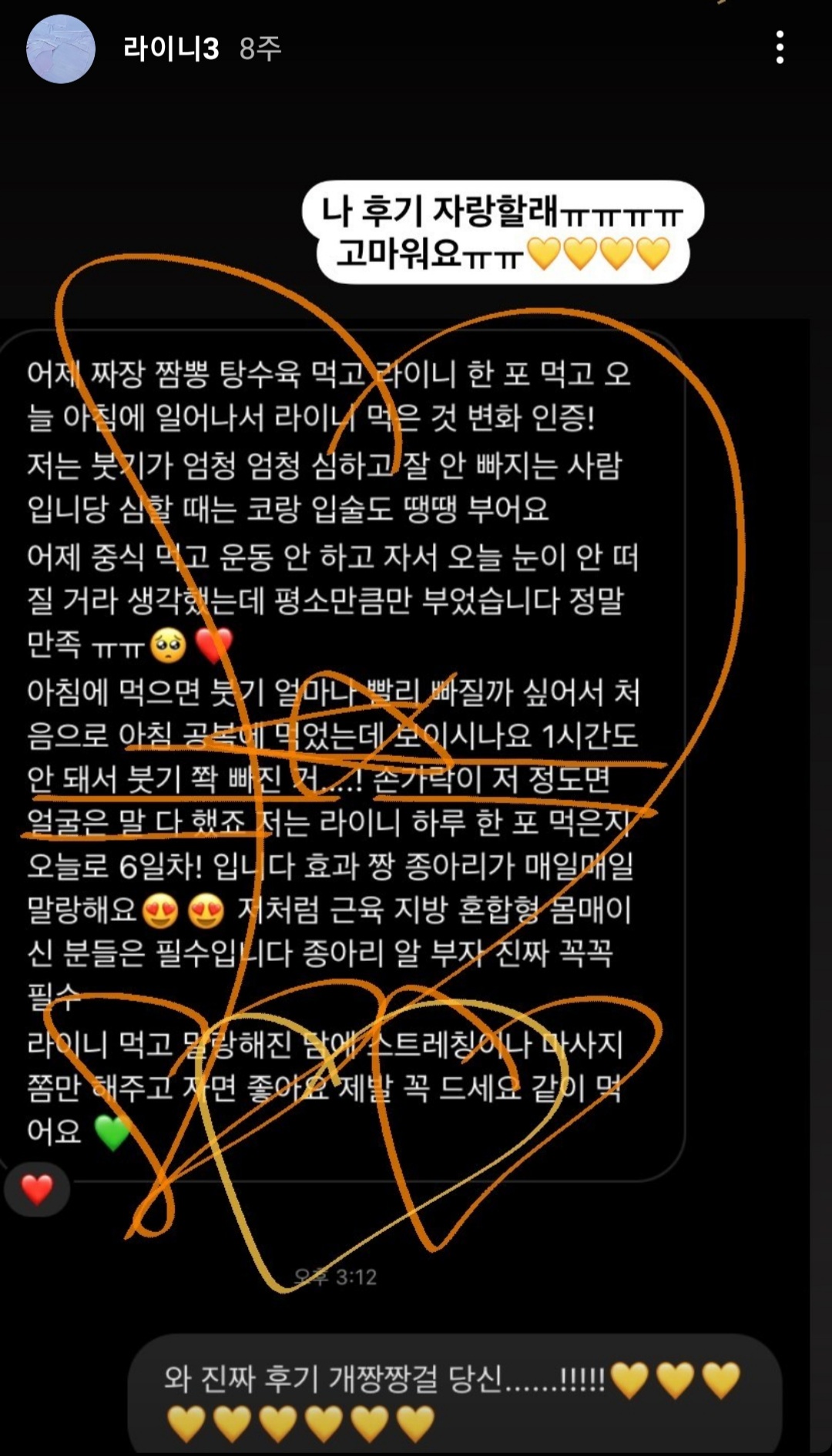
Task: Open 라이니3 profile picture
Action: (61, 49)
